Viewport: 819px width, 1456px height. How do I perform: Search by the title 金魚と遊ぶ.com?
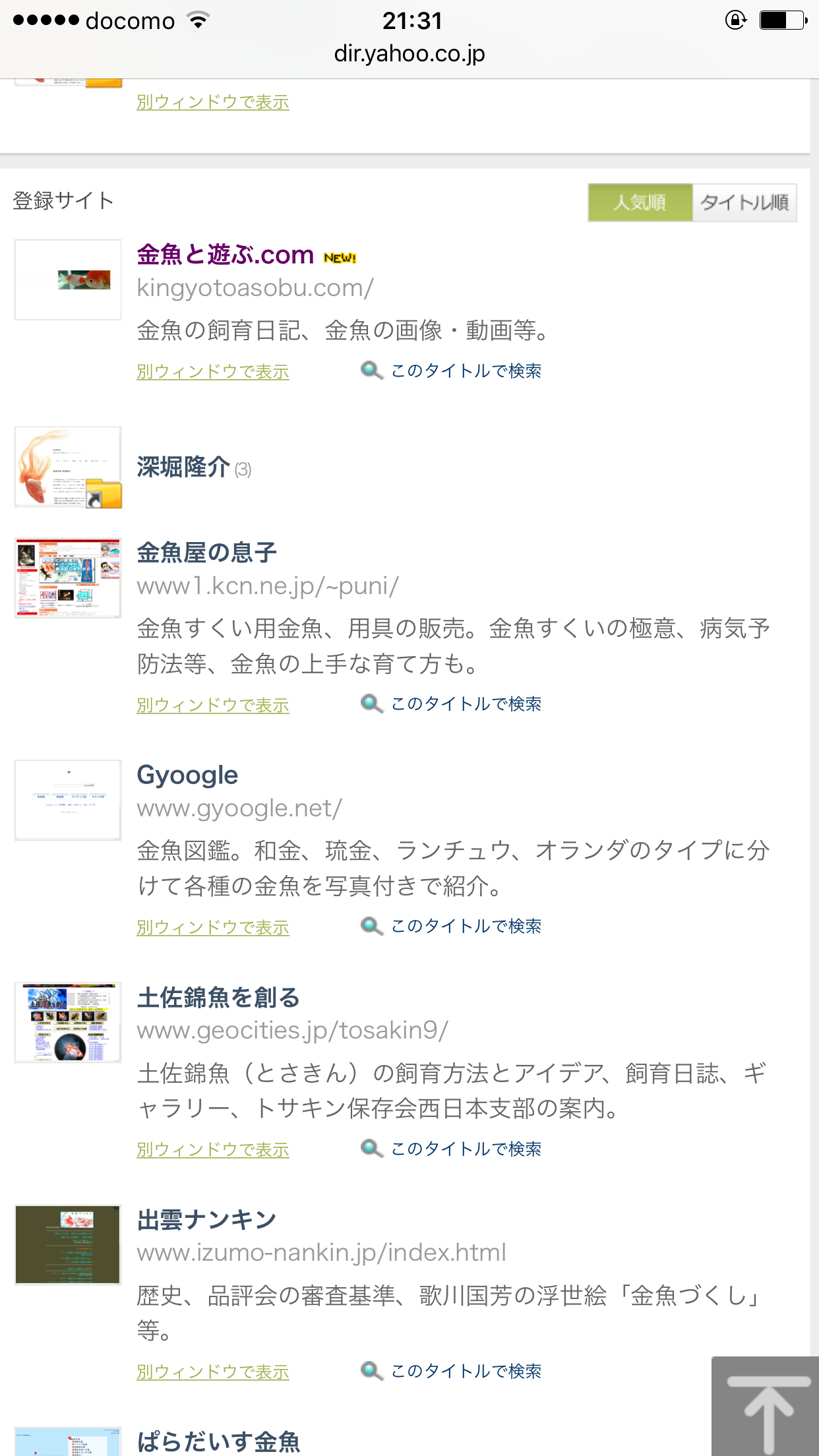452,371
